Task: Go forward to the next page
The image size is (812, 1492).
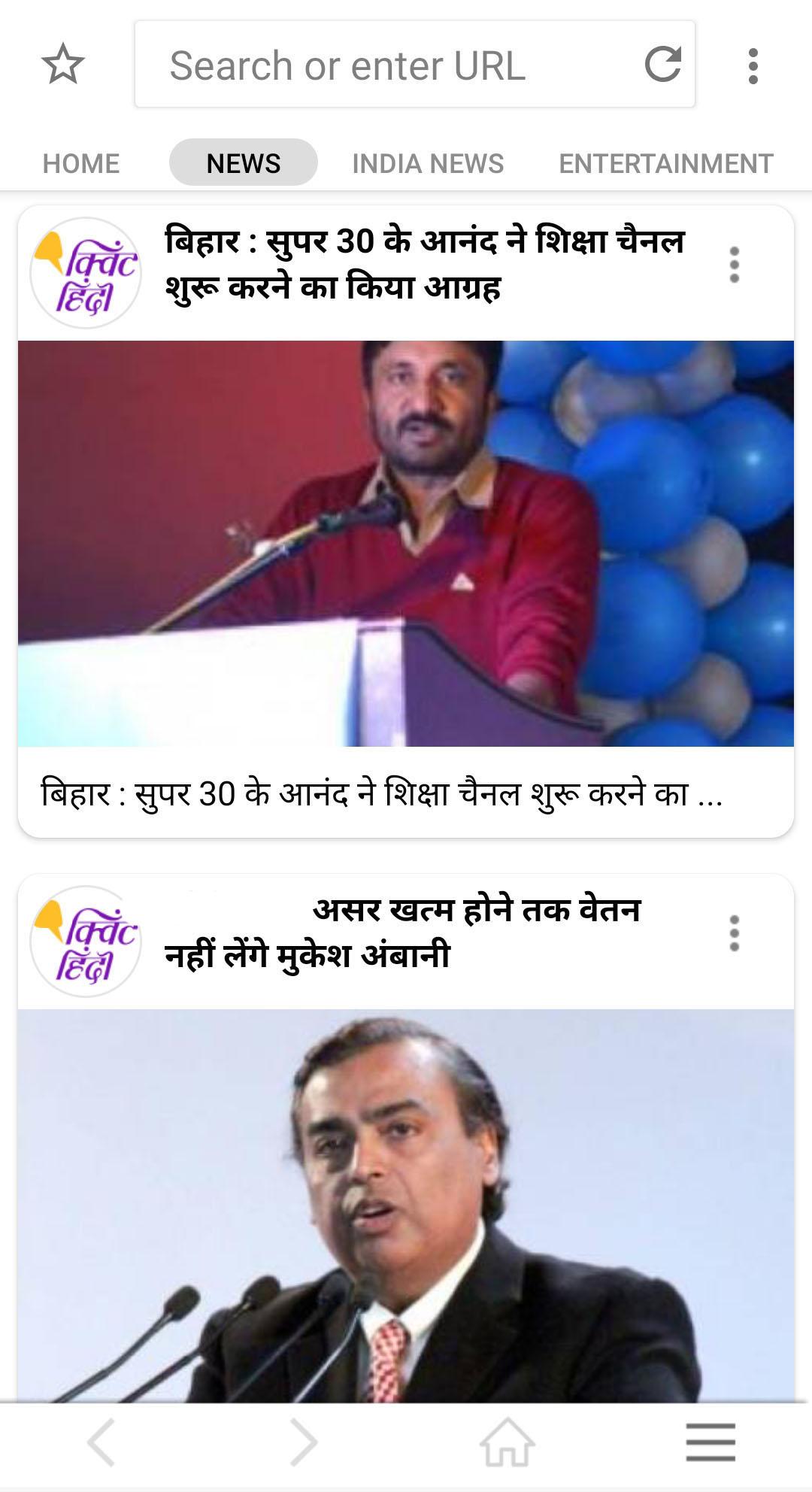Action: [x=304, y=1442]
